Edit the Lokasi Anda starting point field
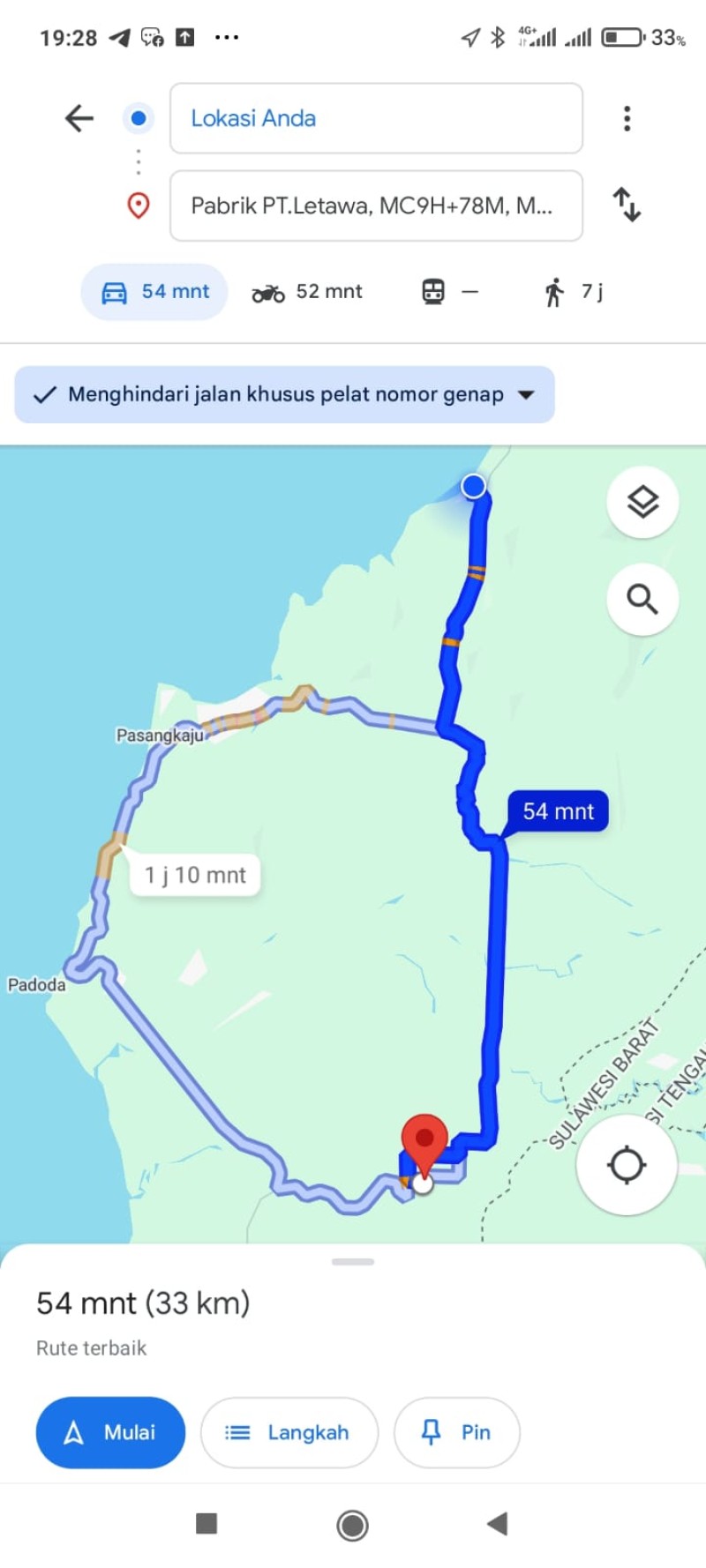The image size is (706, 1568). 376,118
